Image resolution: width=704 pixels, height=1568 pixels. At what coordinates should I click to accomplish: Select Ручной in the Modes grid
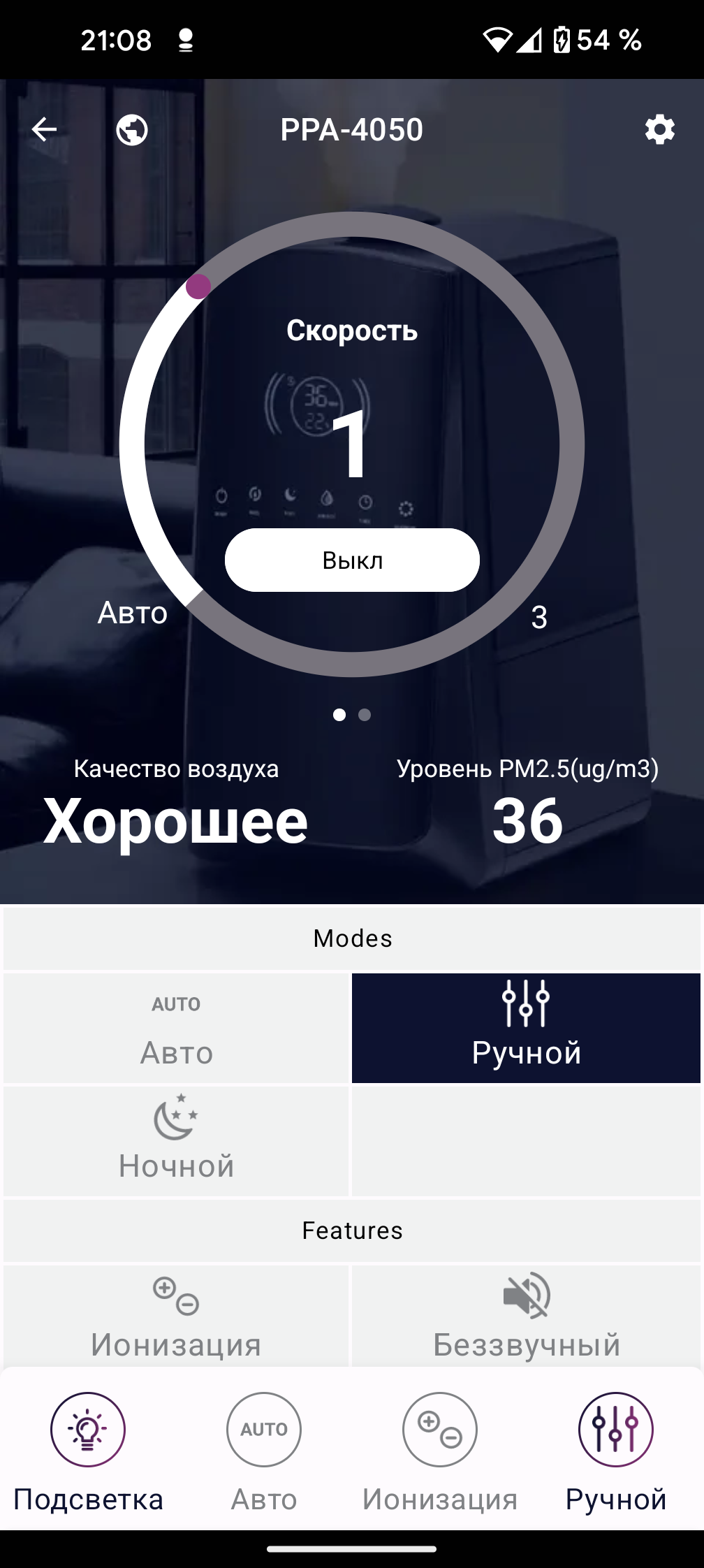(526, 1028)
